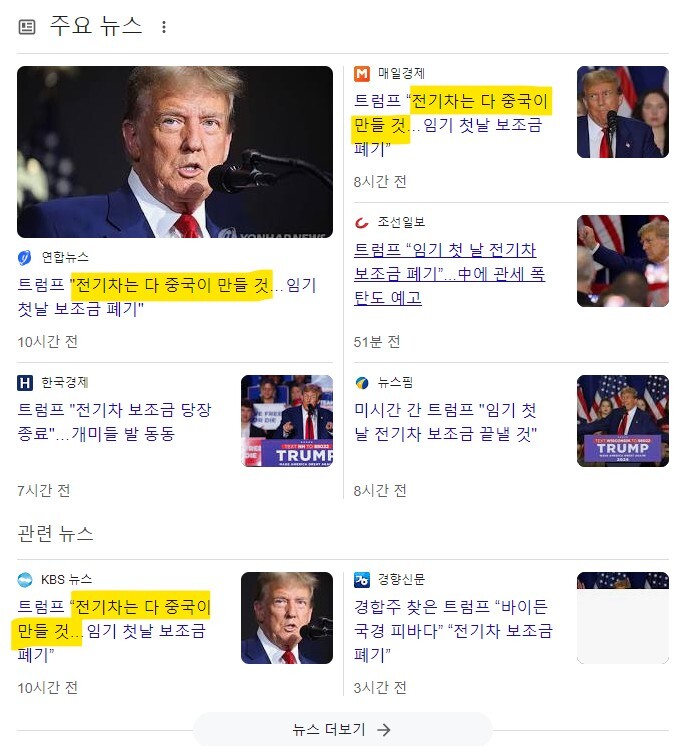The width and height of the screenshot is (689, 746).
Task: Open the 연합뉴스 top story card
Action: coord(166,297)
